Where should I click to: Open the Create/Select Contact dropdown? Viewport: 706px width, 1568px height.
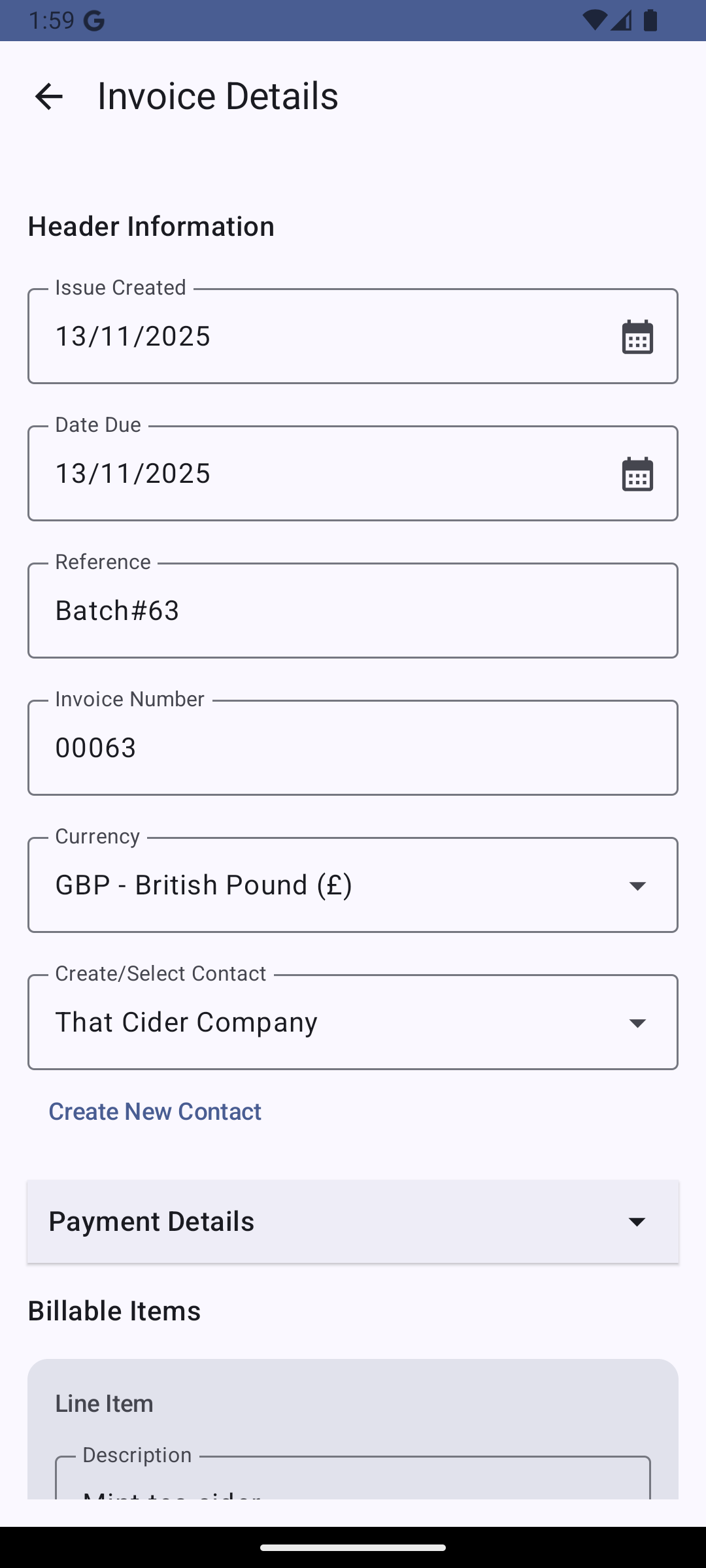tap(638, 1022)
